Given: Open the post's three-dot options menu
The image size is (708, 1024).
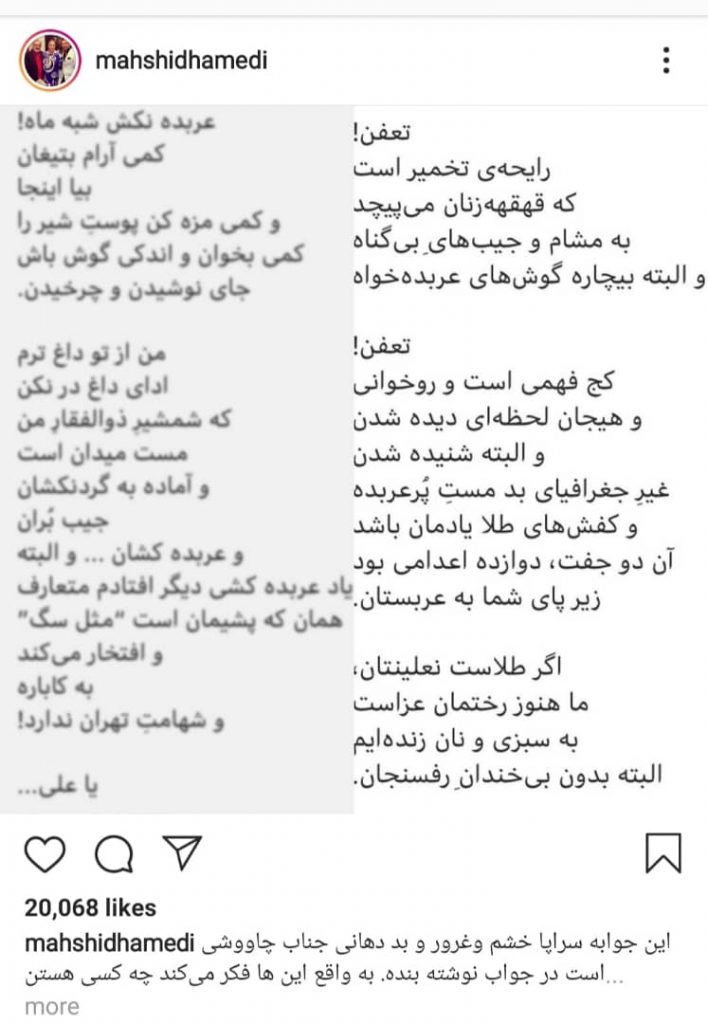Looking at the screenshot, I should coord(666,62).
